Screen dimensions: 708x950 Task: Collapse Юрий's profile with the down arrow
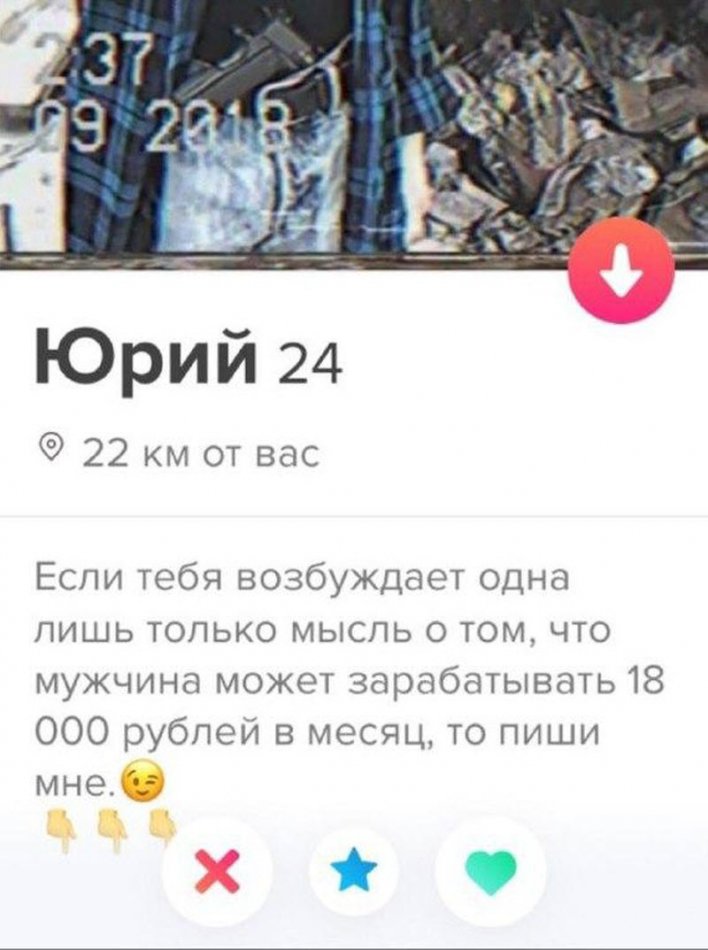tap(621, 271)
